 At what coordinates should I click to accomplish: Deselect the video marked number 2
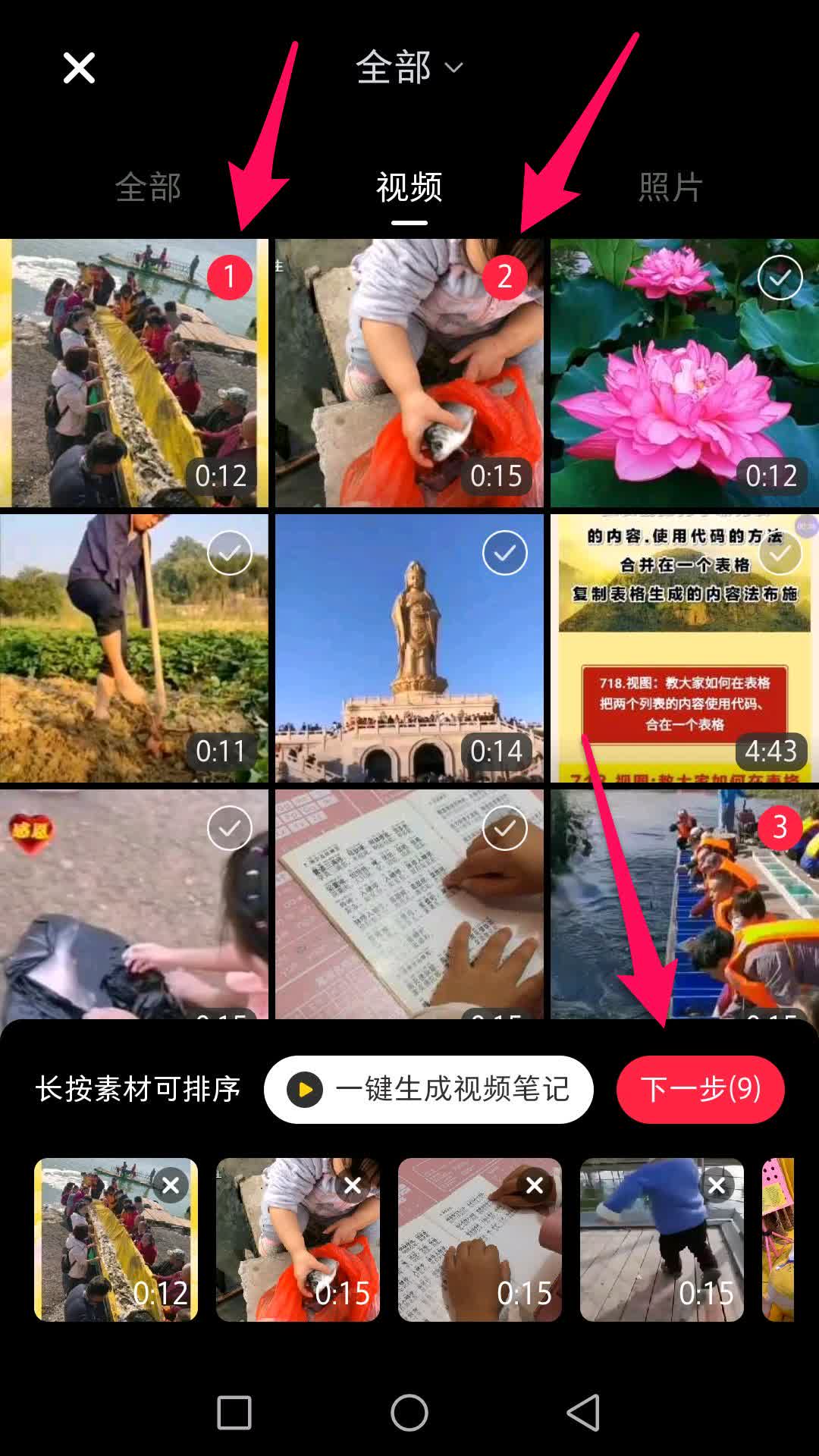pyautogui.click(x=504, y=278)
